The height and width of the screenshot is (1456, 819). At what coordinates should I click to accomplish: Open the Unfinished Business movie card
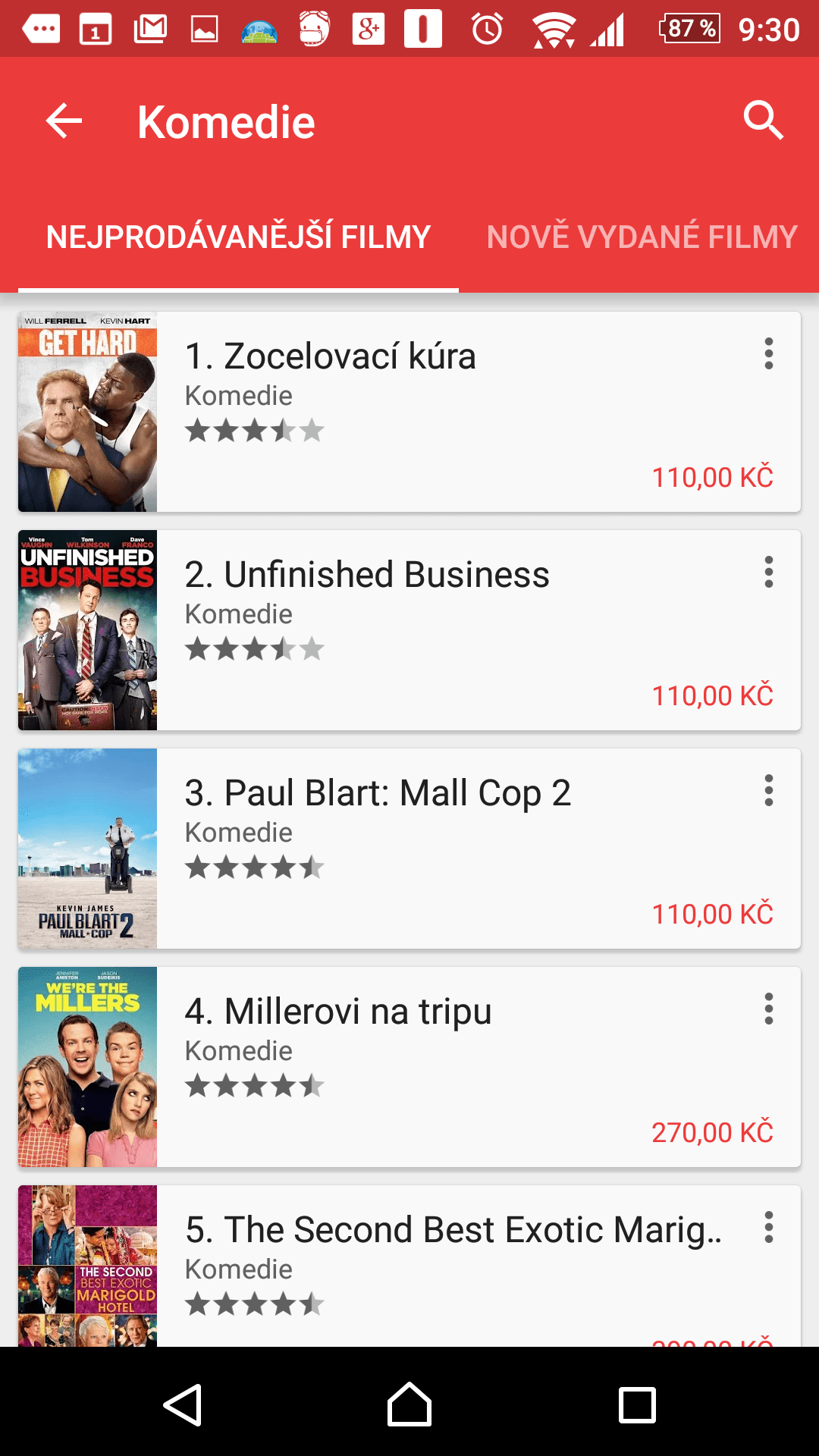click(409, 630)
